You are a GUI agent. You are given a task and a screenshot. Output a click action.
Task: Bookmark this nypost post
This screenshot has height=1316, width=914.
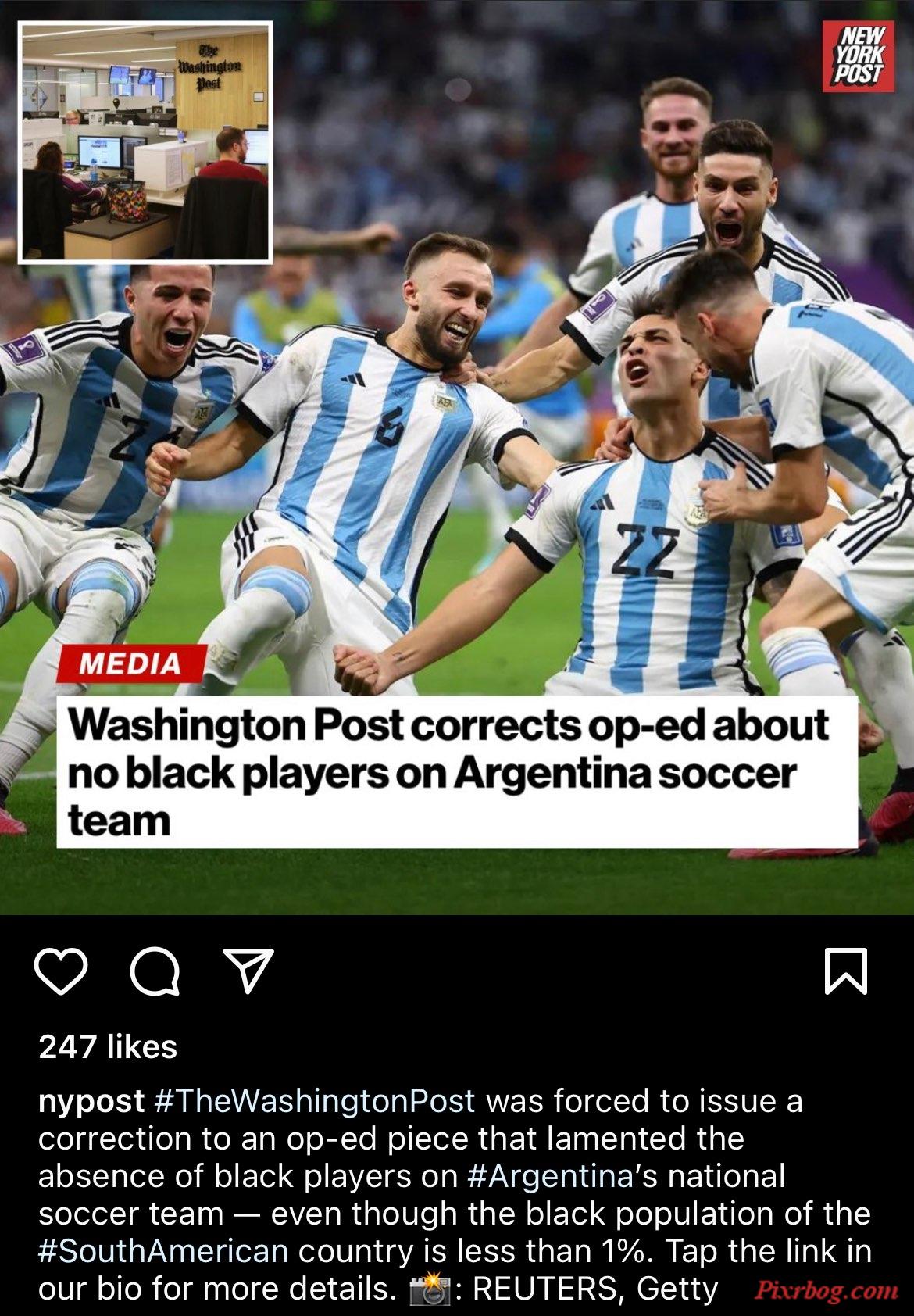pyautogui.click(x=846, y=971)
